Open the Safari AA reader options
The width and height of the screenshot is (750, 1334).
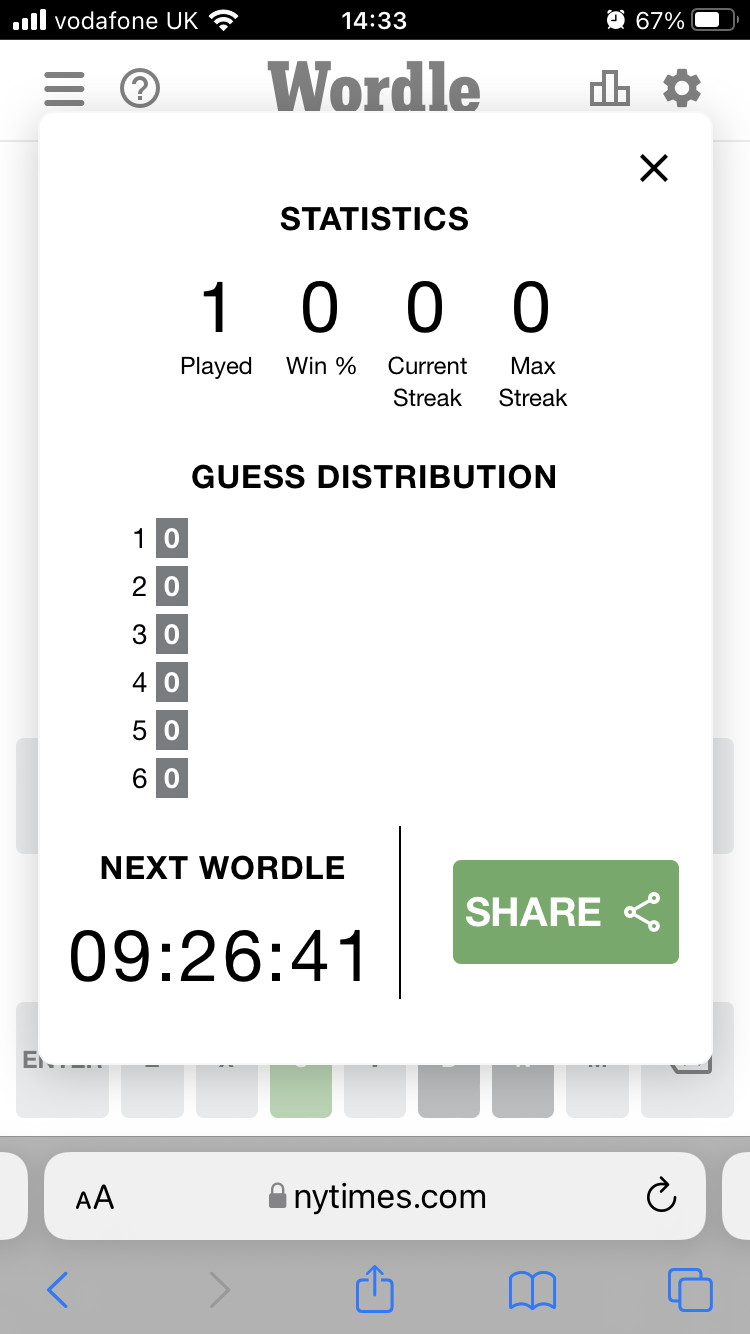pyautogui.click(x=95, y=1197)
